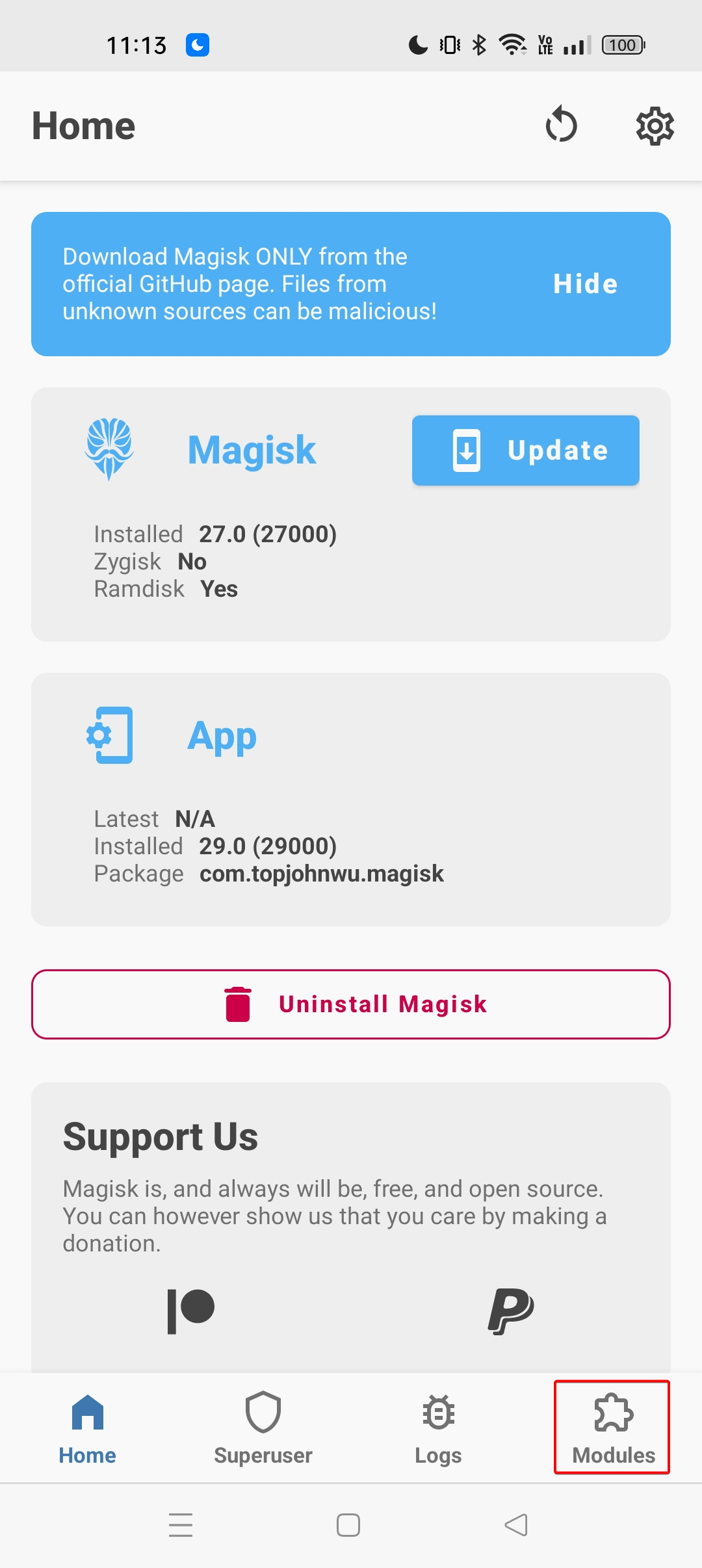Open the App info card
The width and height of the screenshot is (702, 1568).
[351, 800]
